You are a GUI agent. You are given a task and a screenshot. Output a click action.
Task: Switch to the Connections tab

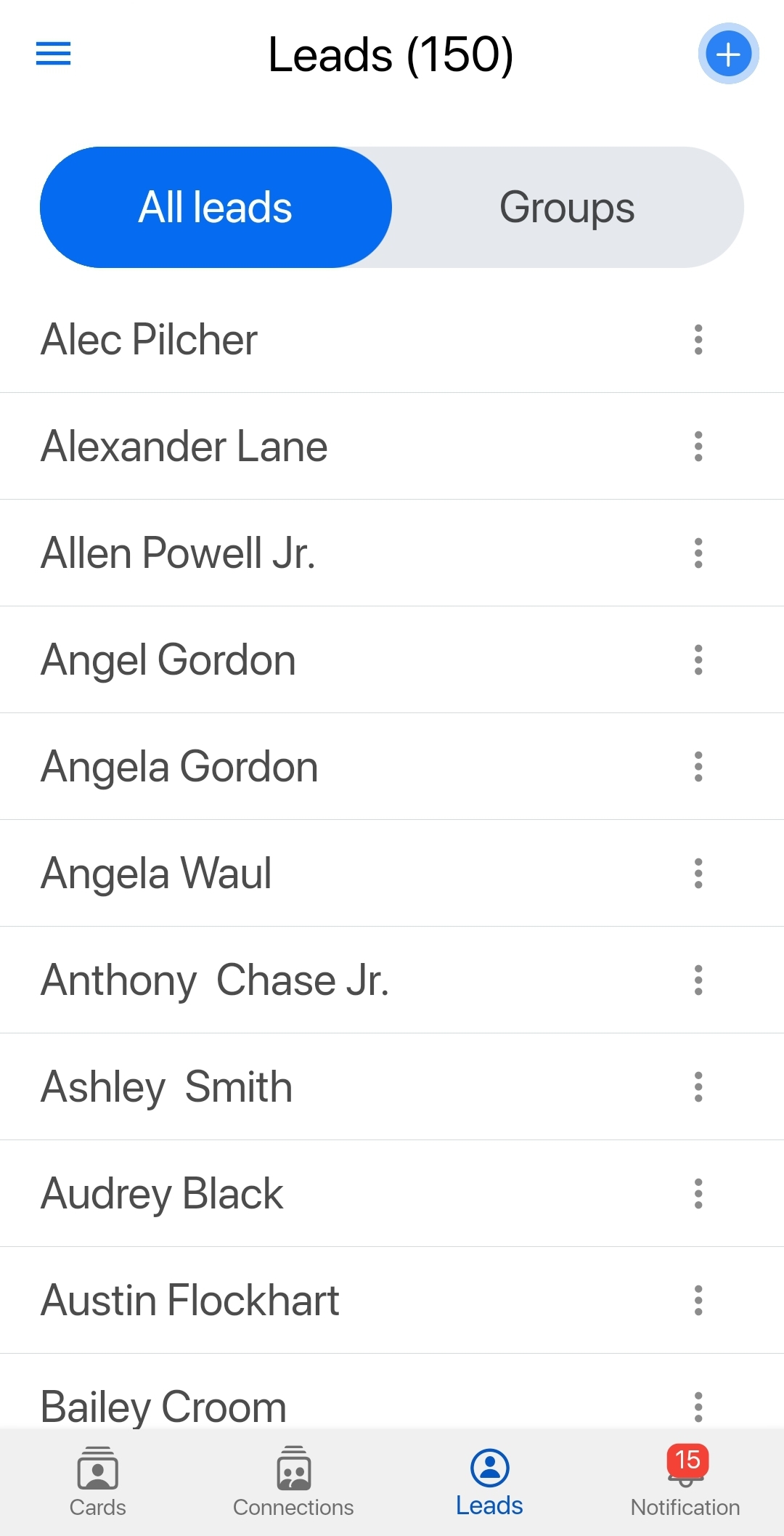pos(293,1482)
